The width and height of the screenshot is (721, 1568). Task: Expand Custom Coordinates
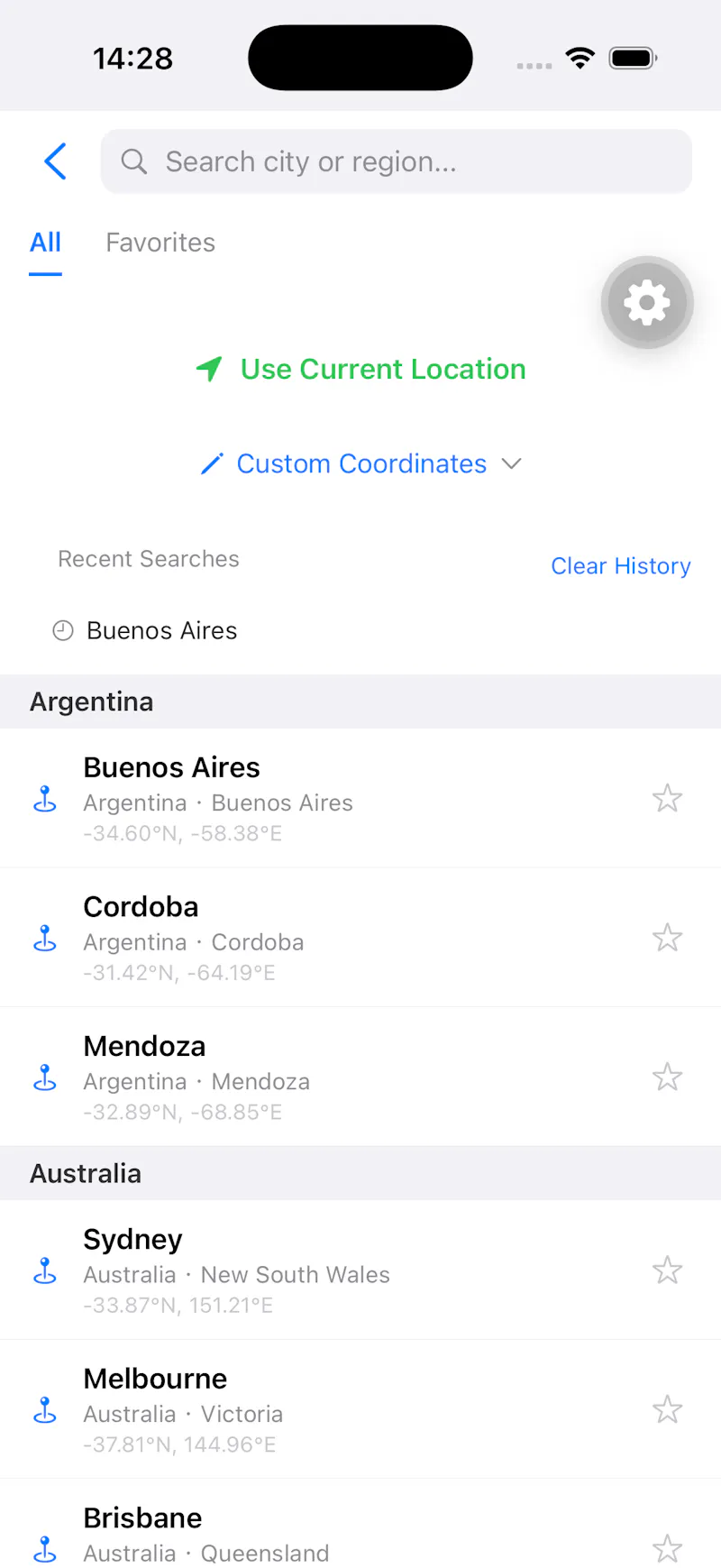360,463
